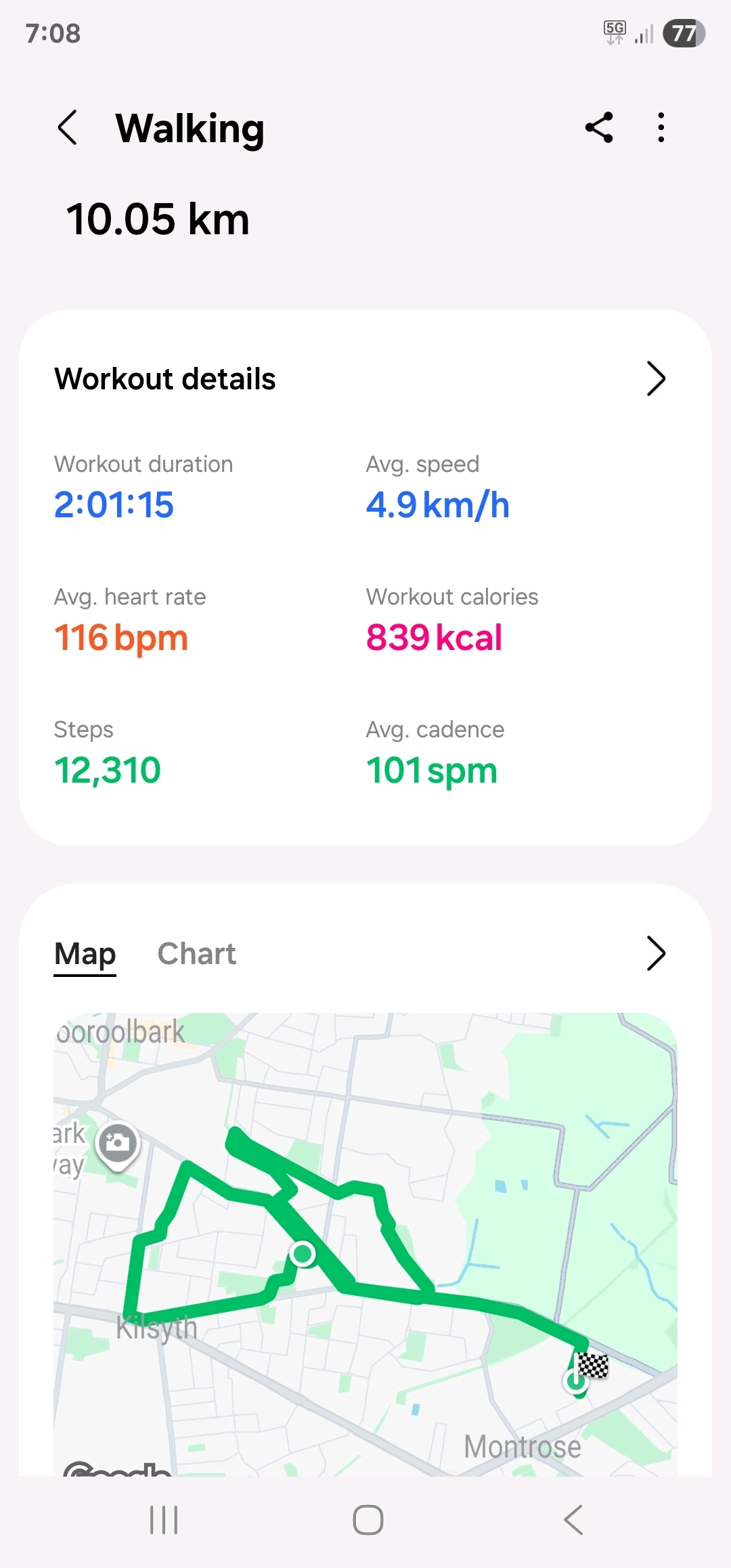Open recent apps from navigation bar
The width and height of the screenshot is (731, 1568).
click(x=164, y=1521)
